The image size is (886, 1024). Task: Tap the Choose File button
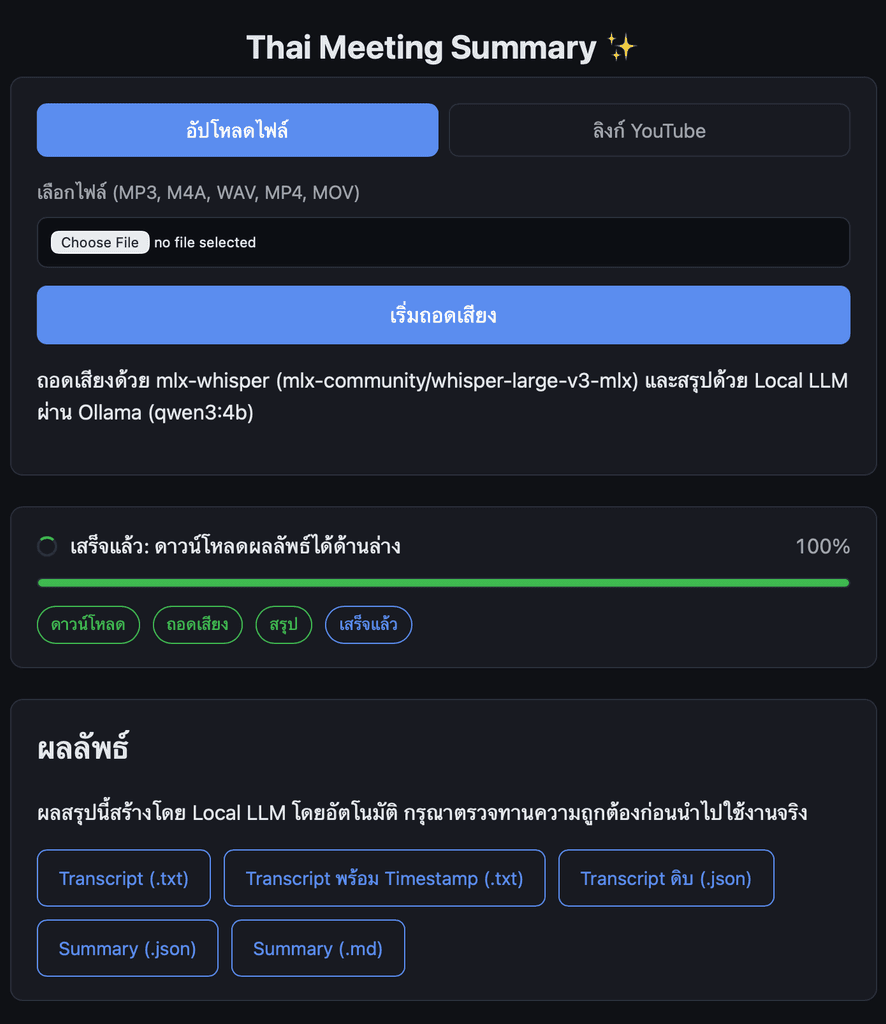click(100, 242)
